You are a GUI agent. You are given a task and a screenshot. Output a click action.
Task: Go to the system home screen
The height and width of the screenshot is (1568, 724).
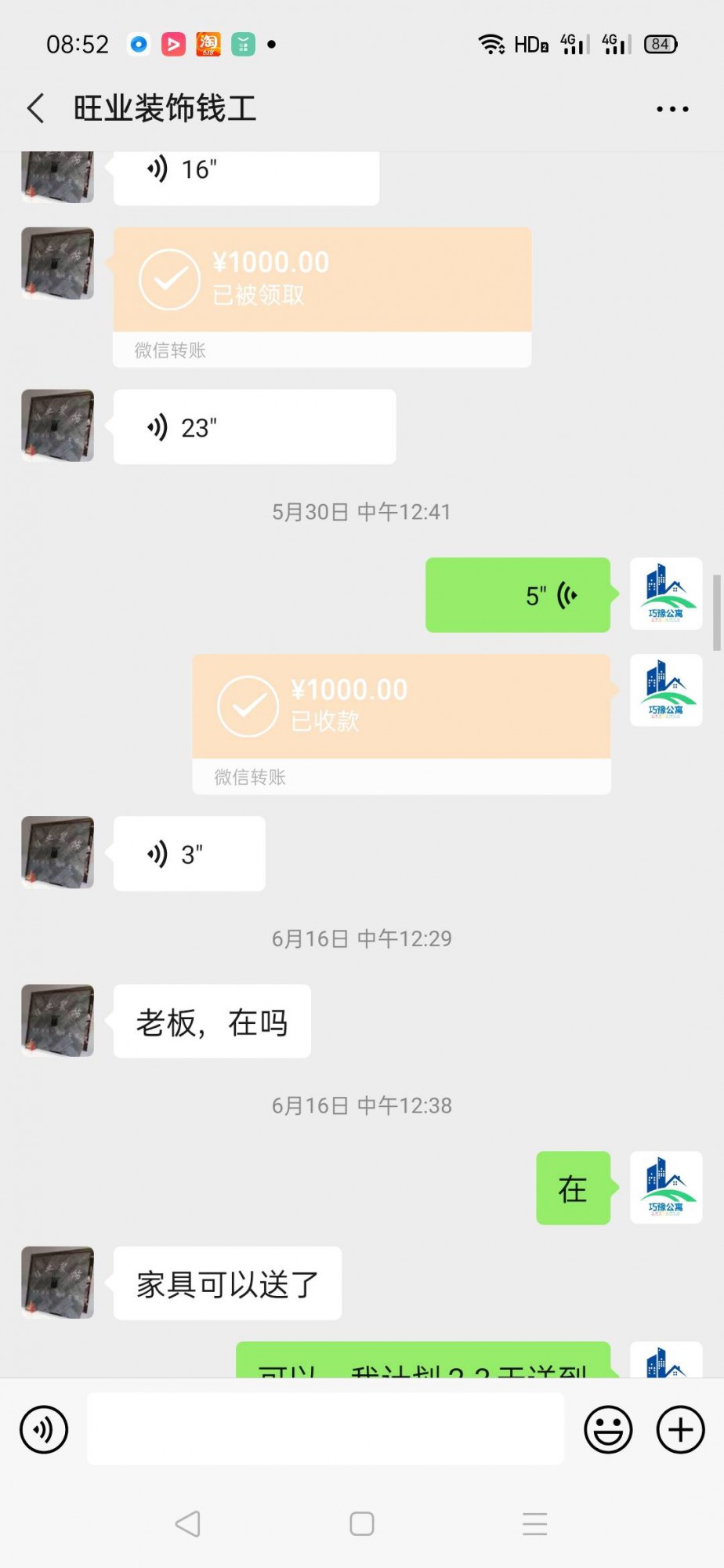point(362,1524)
